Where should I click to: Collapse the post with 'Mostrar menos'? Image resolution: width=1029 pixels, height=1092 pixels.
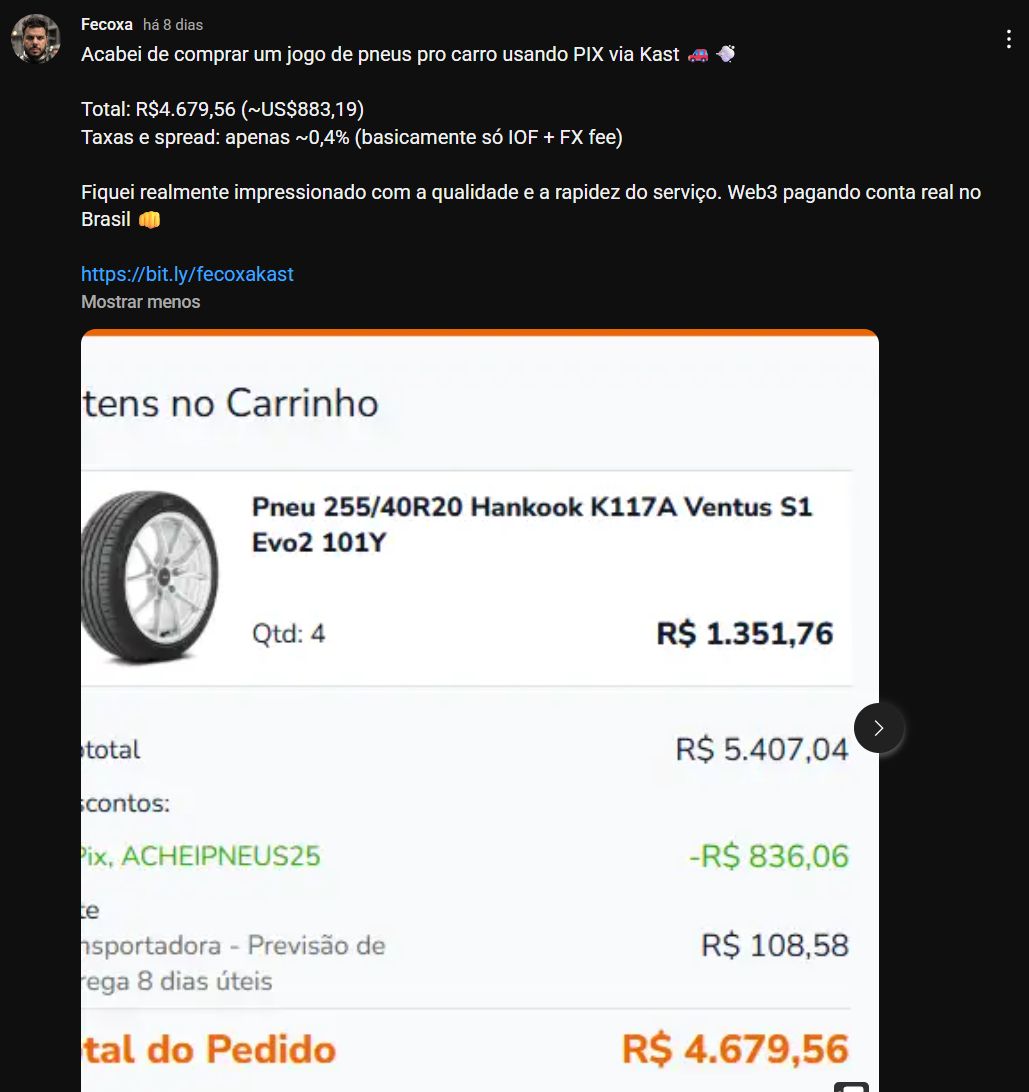140,301
